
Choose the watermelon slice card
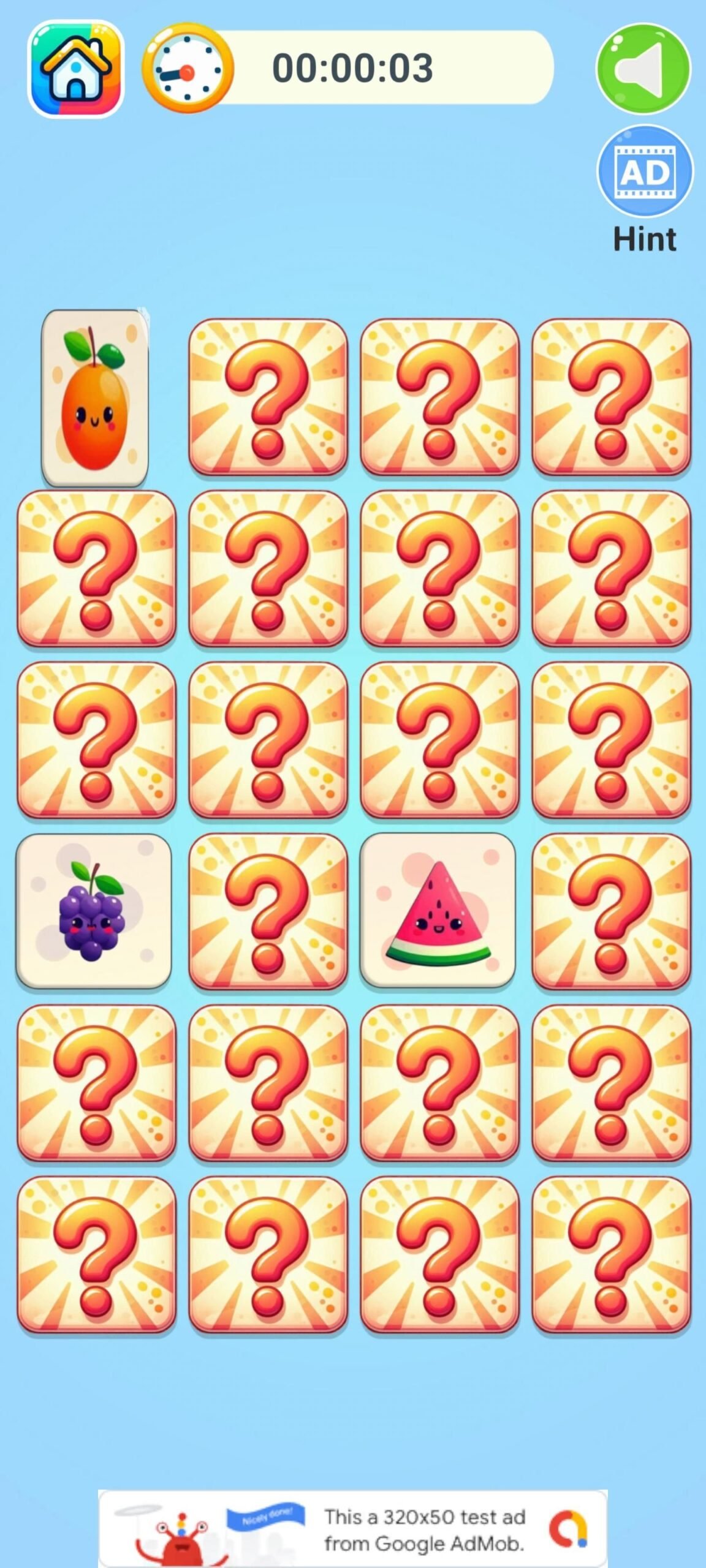438,911
